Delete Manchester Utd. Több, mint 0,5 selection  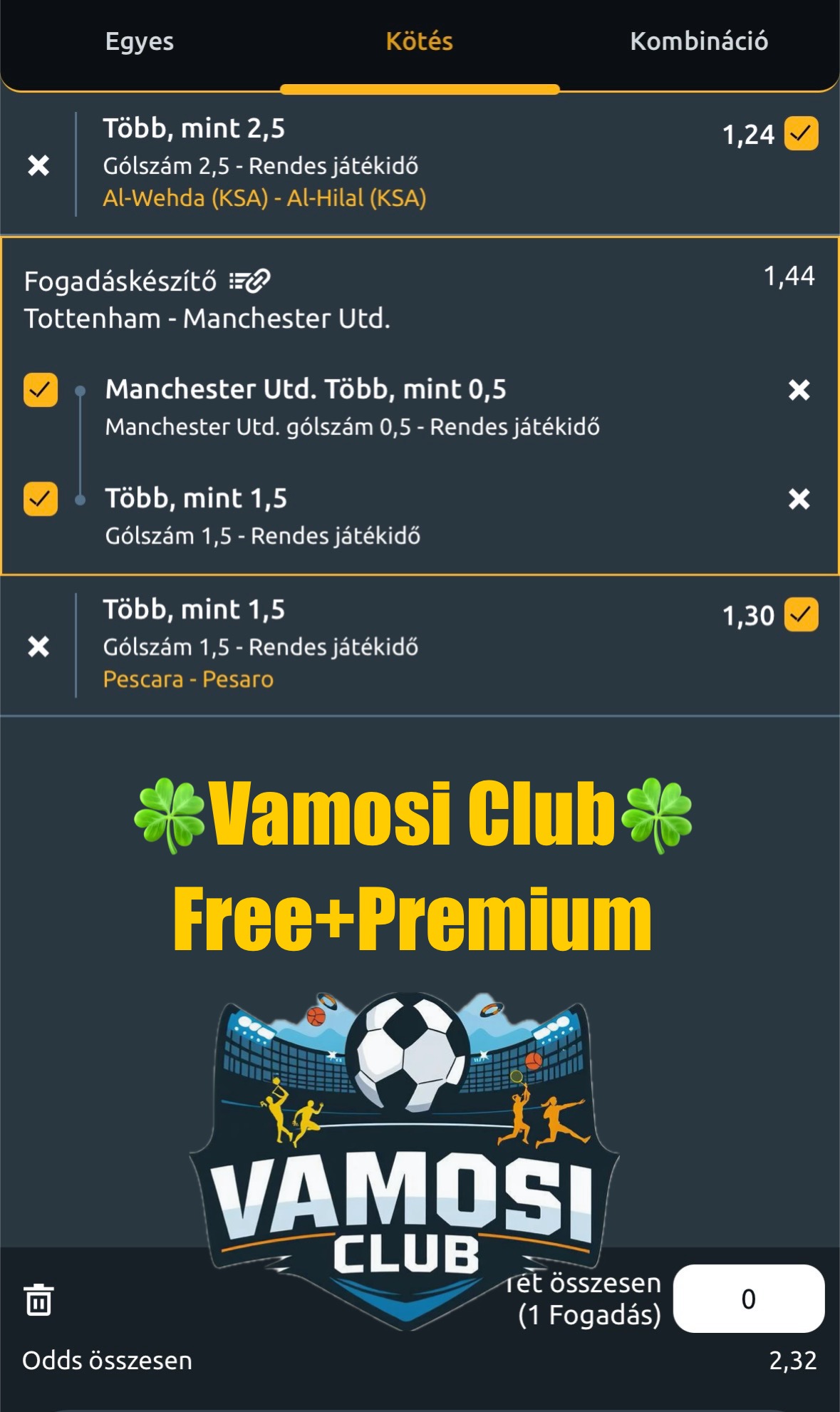[x=799, y=390]
